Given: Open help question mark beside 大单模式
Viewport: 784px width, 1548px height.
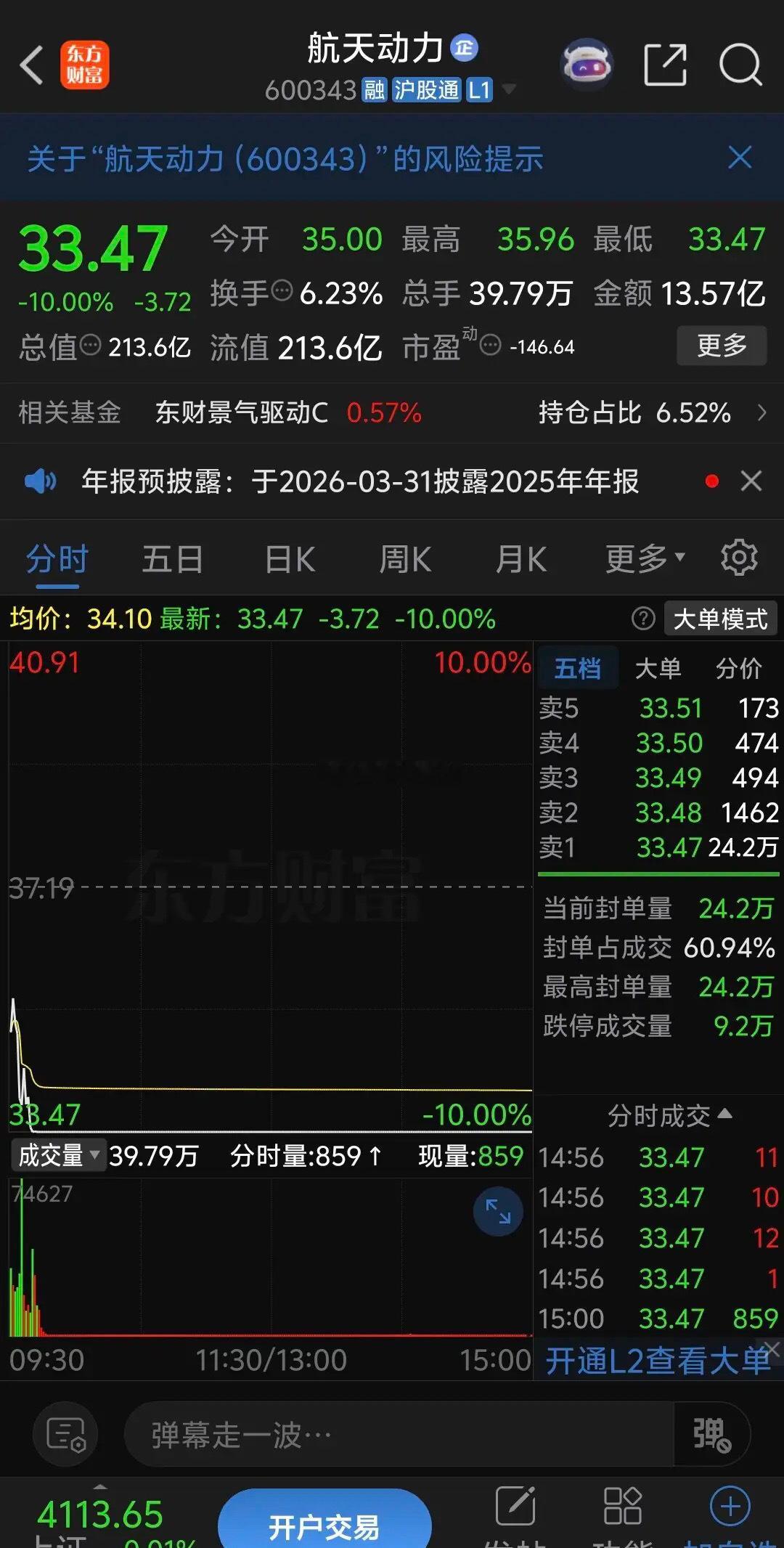Looking at the screenshot, I should tap(645, 618).
